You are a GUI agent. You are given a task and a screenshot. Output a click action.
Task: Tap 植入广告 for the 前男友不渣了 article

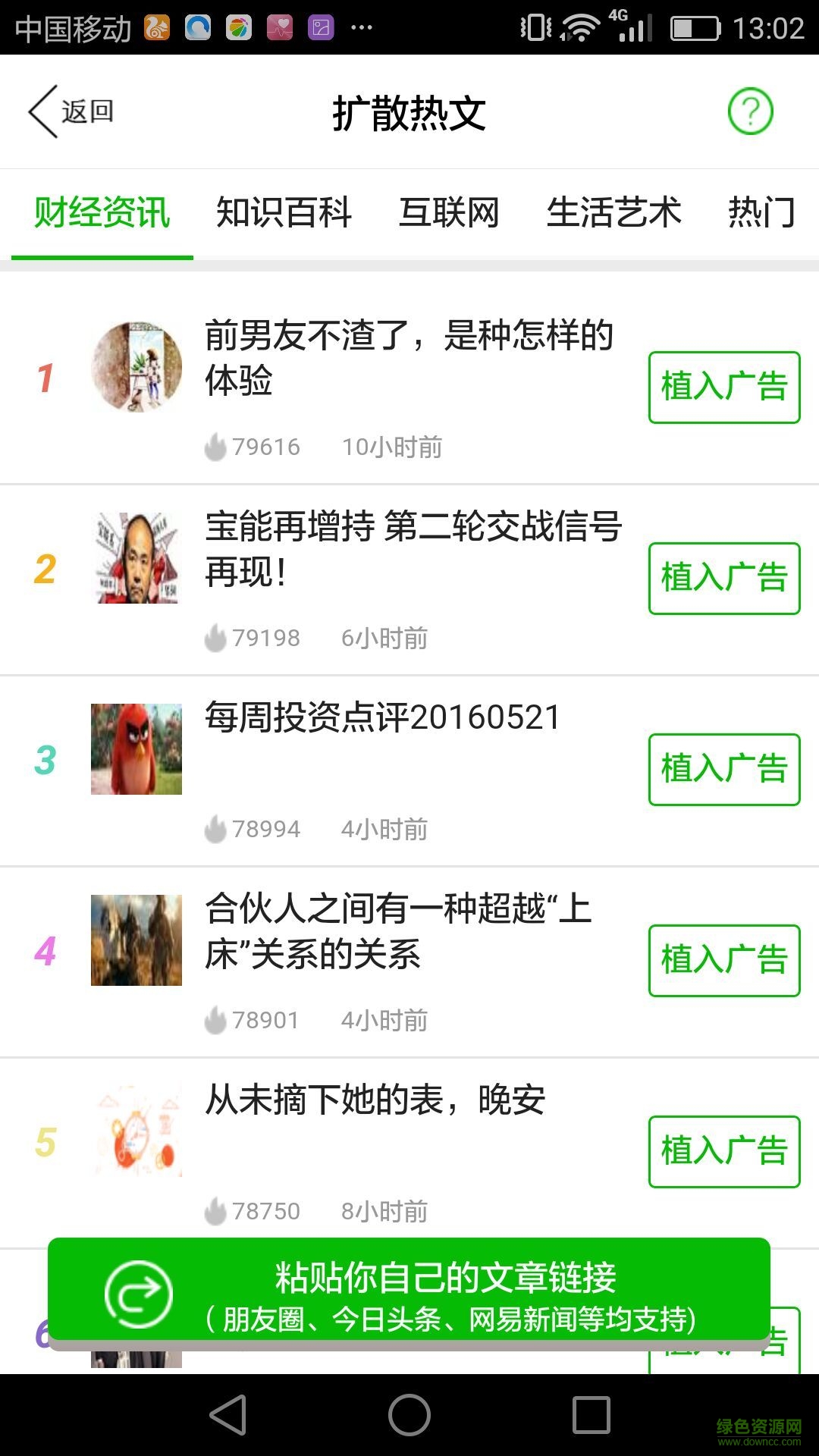724,387
